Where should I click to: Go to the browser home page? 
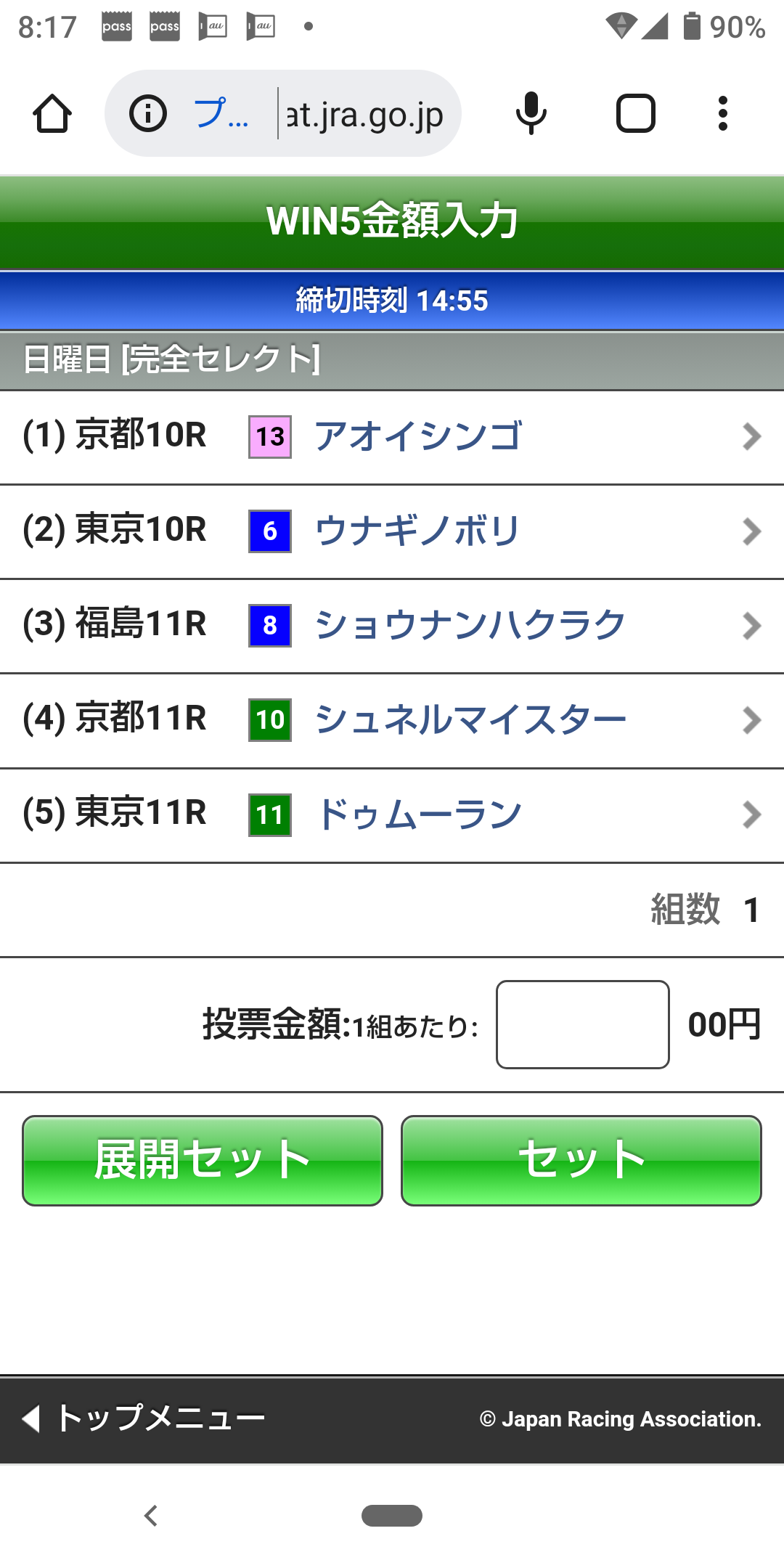tap(52, 114)
